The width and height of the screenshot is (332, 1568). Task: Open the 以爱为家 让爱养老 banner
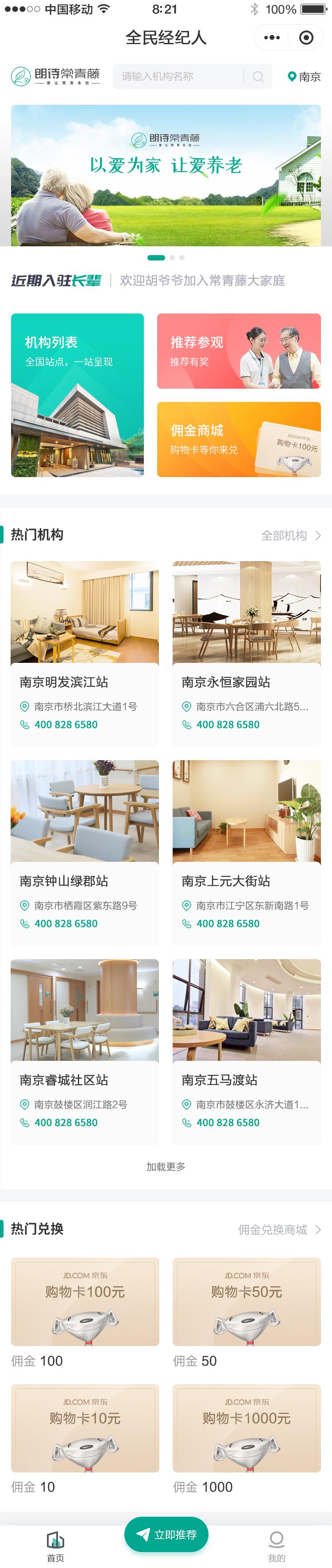click(x=166, y=175)
